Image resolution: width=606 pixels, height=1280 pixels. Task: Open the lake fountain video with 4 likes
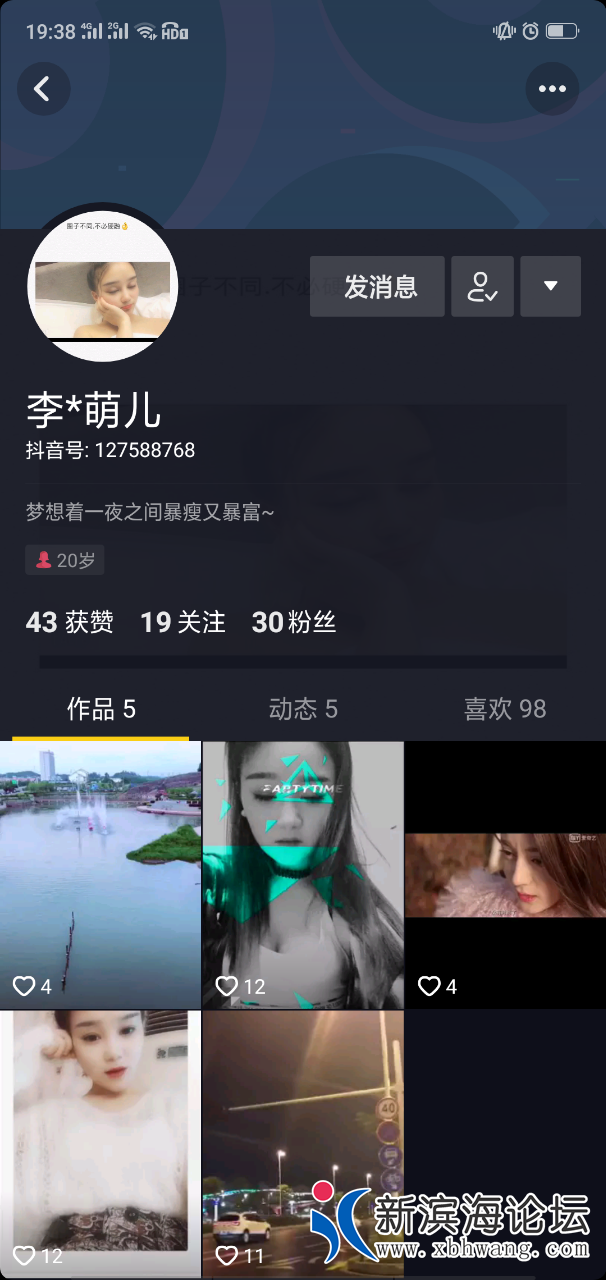point(100,875)
